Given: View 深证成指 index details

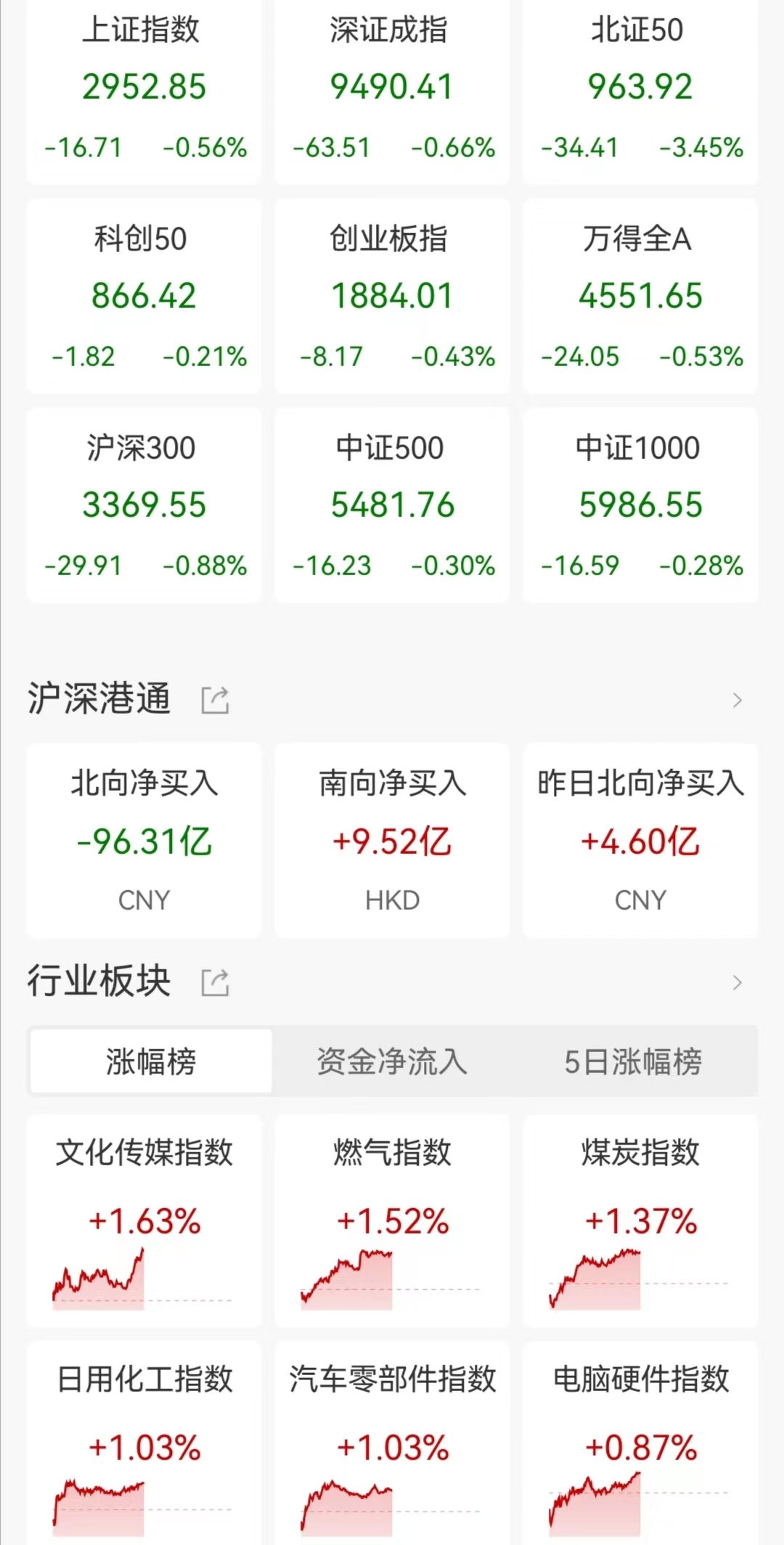Looking at the screenshot, I should 392,91.
